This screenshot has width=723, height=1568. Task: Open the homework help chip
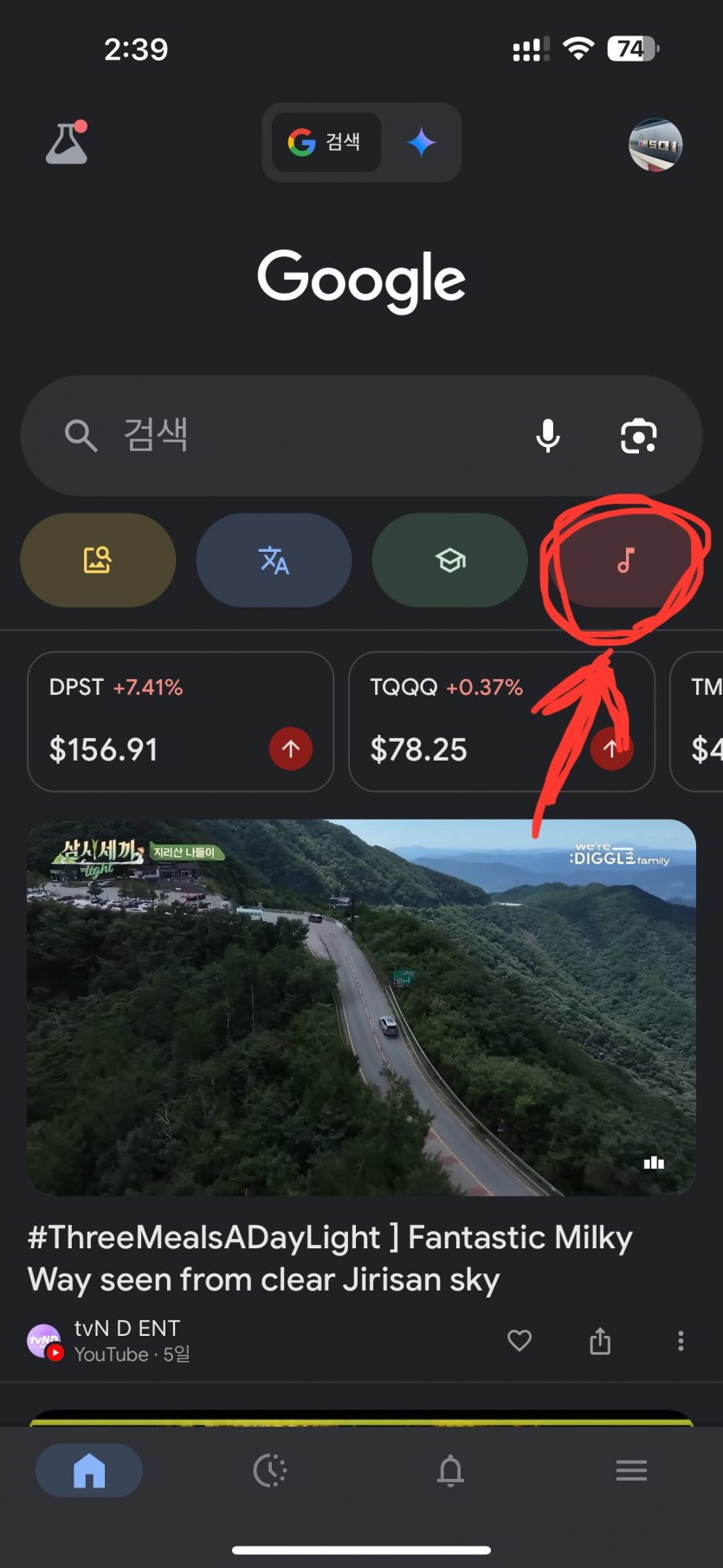tap(449, 560)
